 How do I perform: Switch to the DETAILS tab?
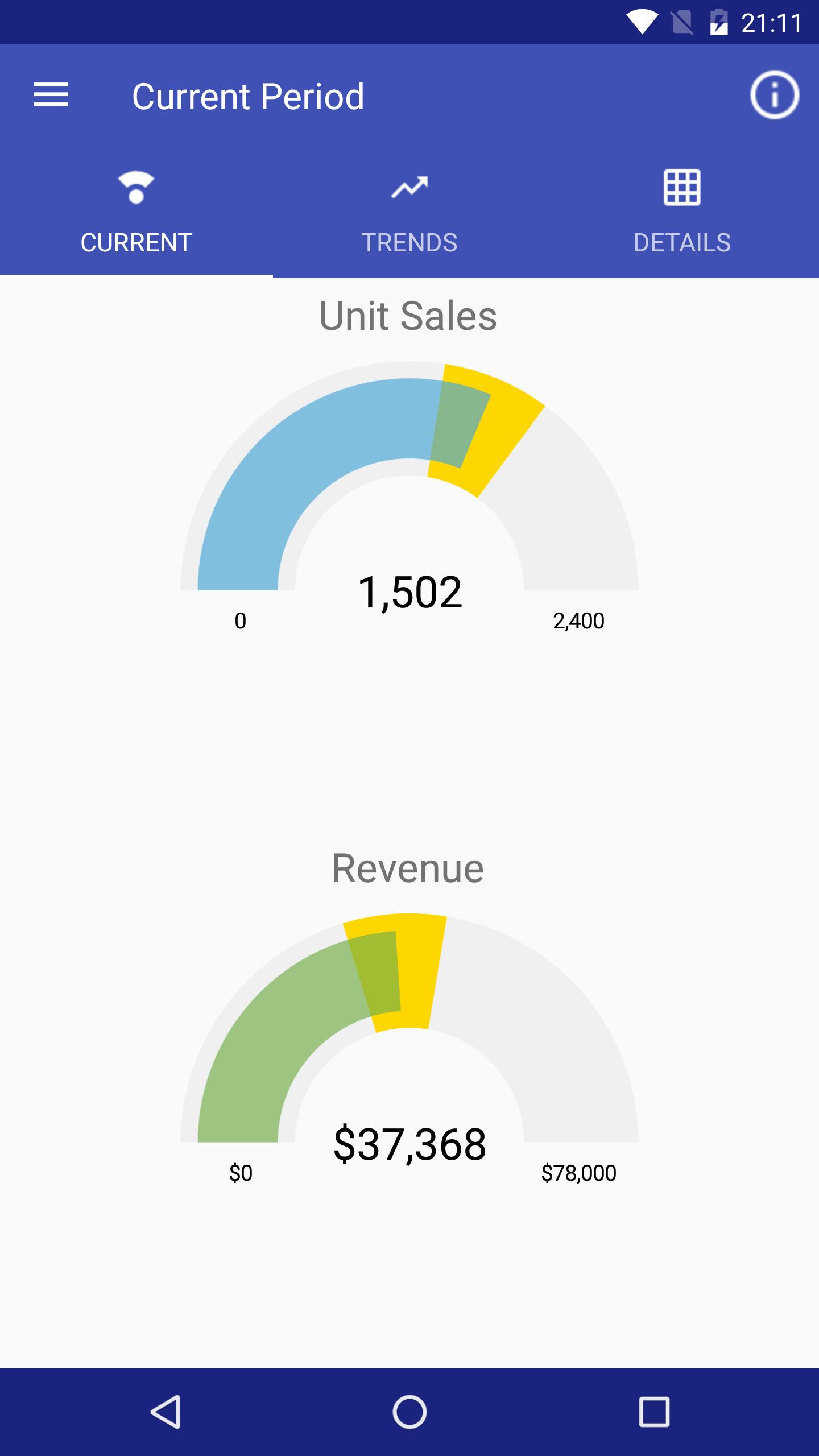pyautogui.click(x=683, y=241)
